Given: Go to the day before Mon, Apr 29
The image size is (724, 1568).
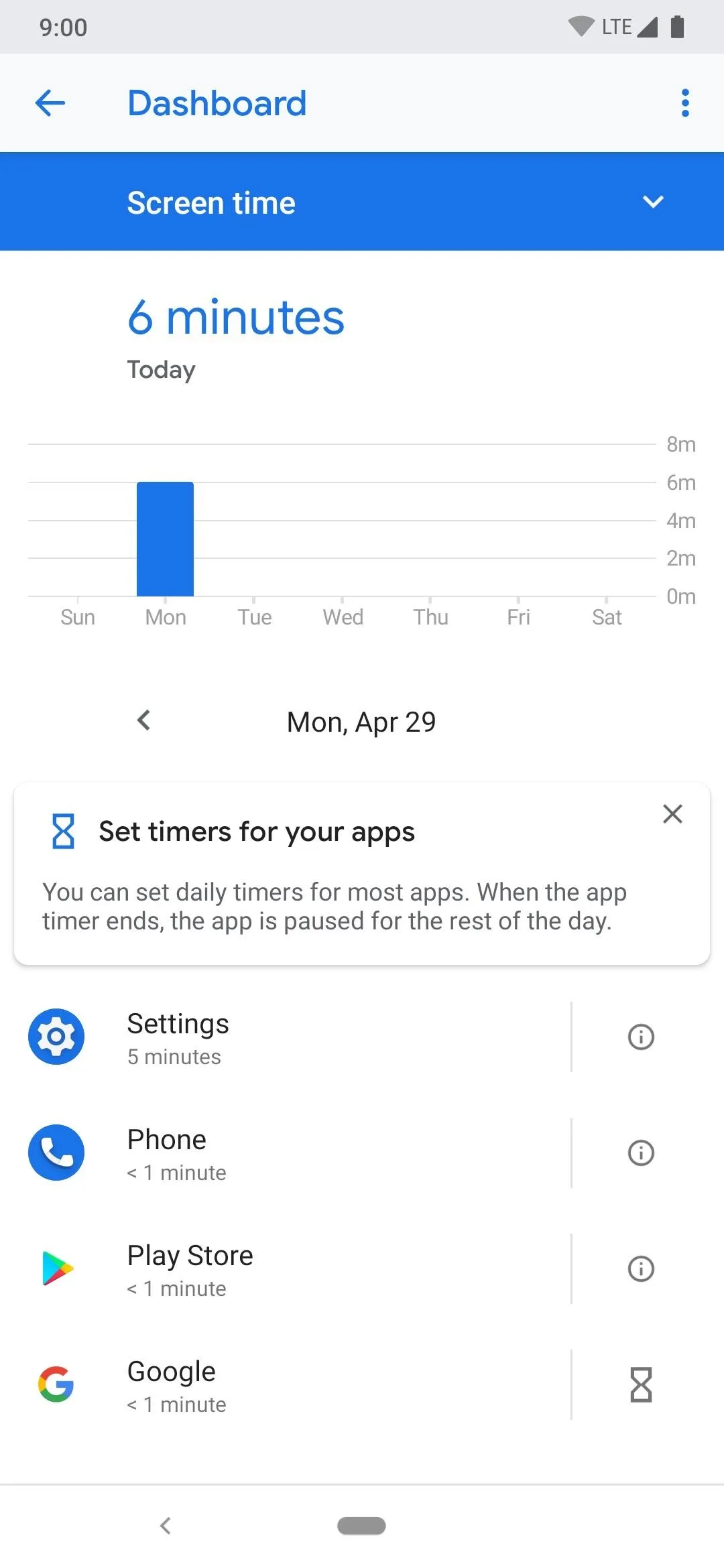Looking at the screenshot, I should tap(143, 721).
